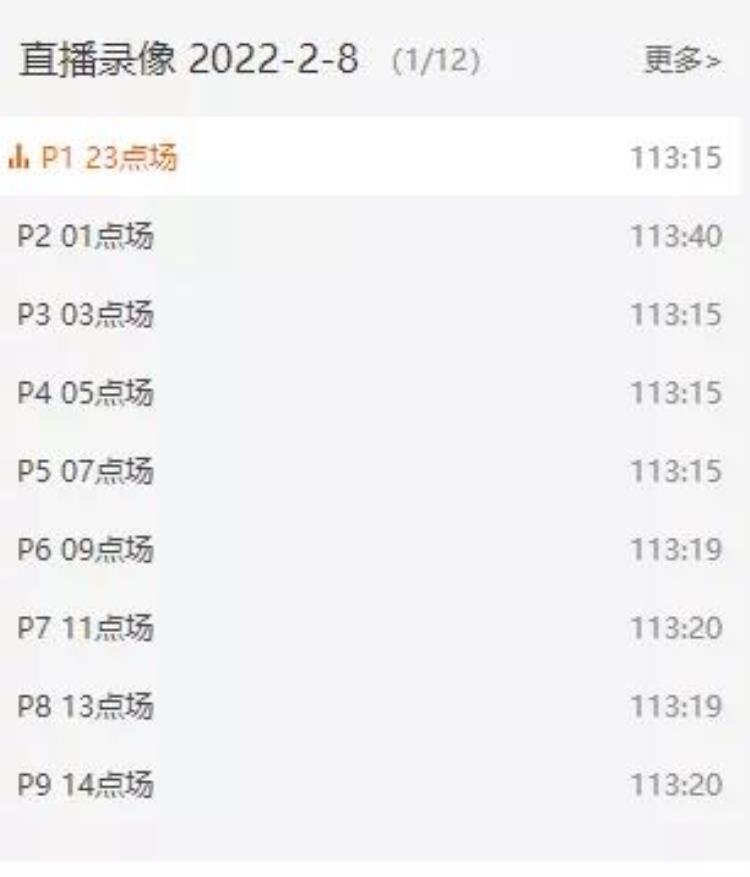
Task: Play episode P1 23点场
Action: coord(110,158)
